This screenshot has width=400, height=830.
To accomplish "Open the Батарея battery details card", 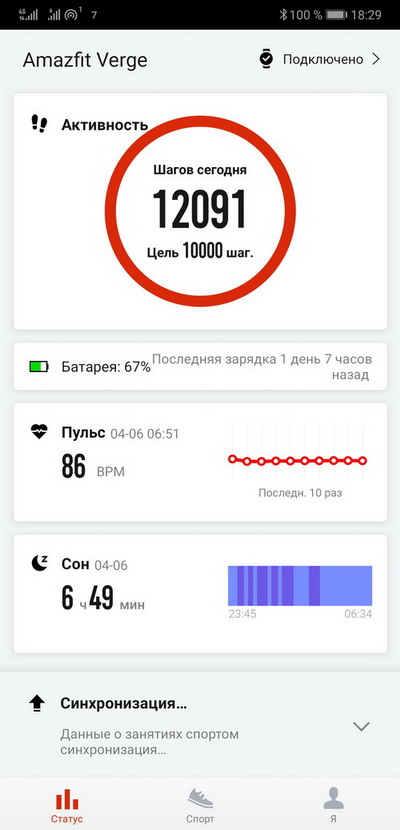I will 200,366.
